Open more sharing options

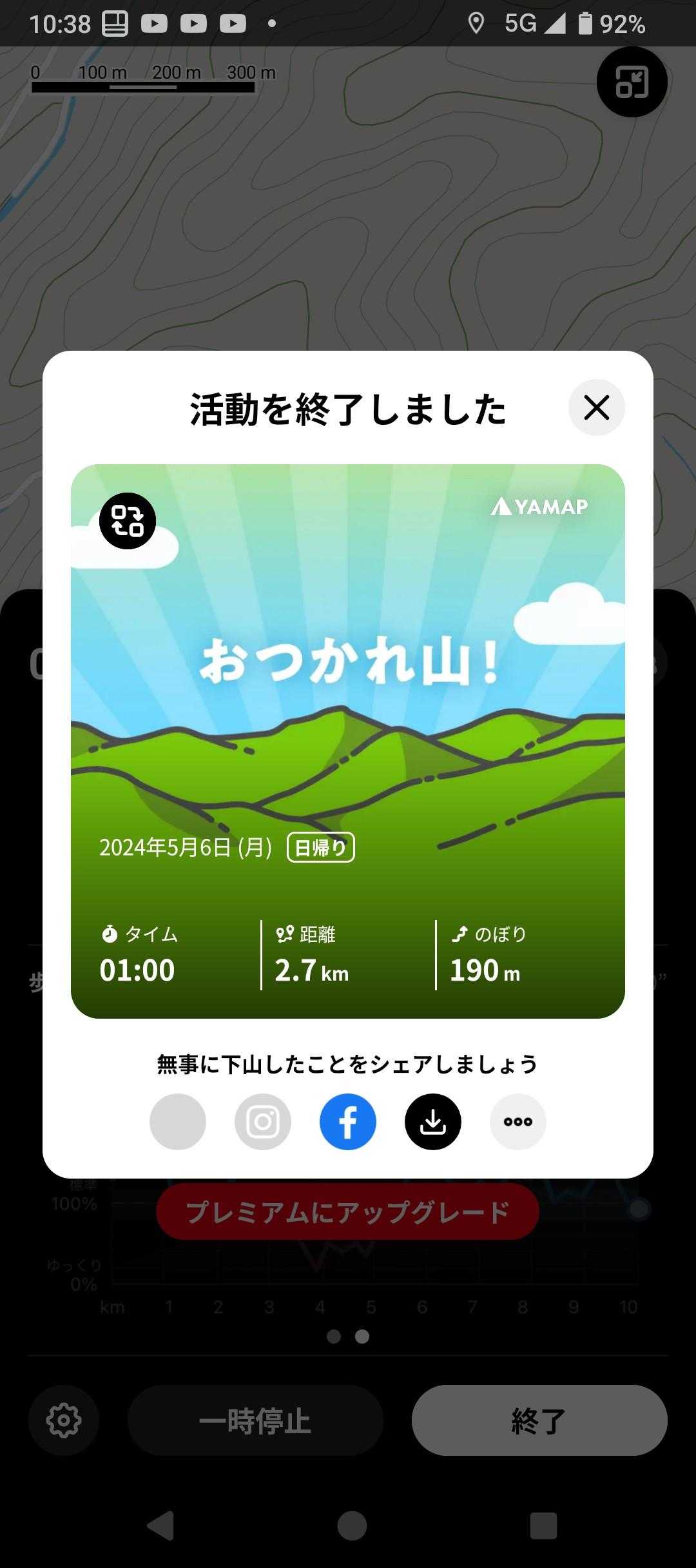click(x=518, y=1122)
